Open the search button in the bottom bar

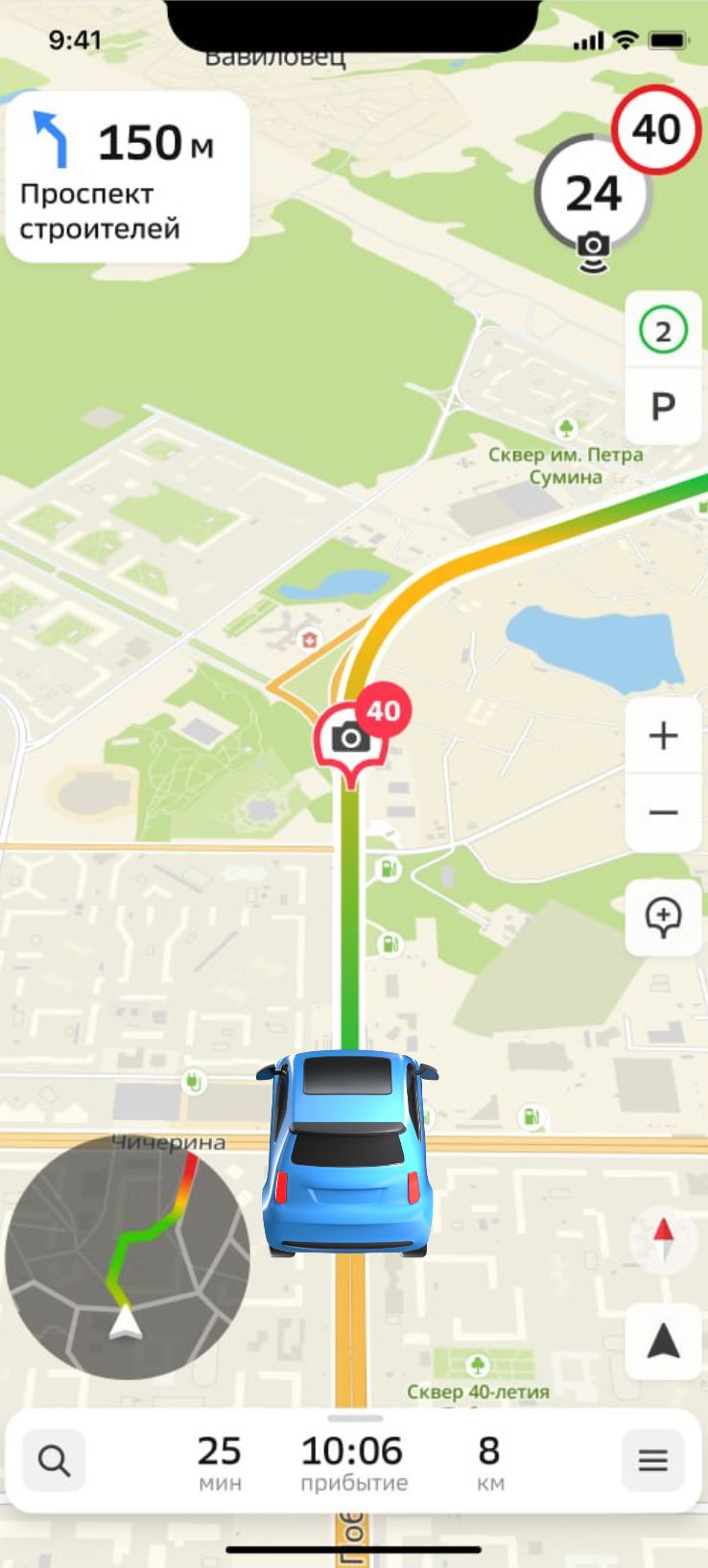(54, 1461)
